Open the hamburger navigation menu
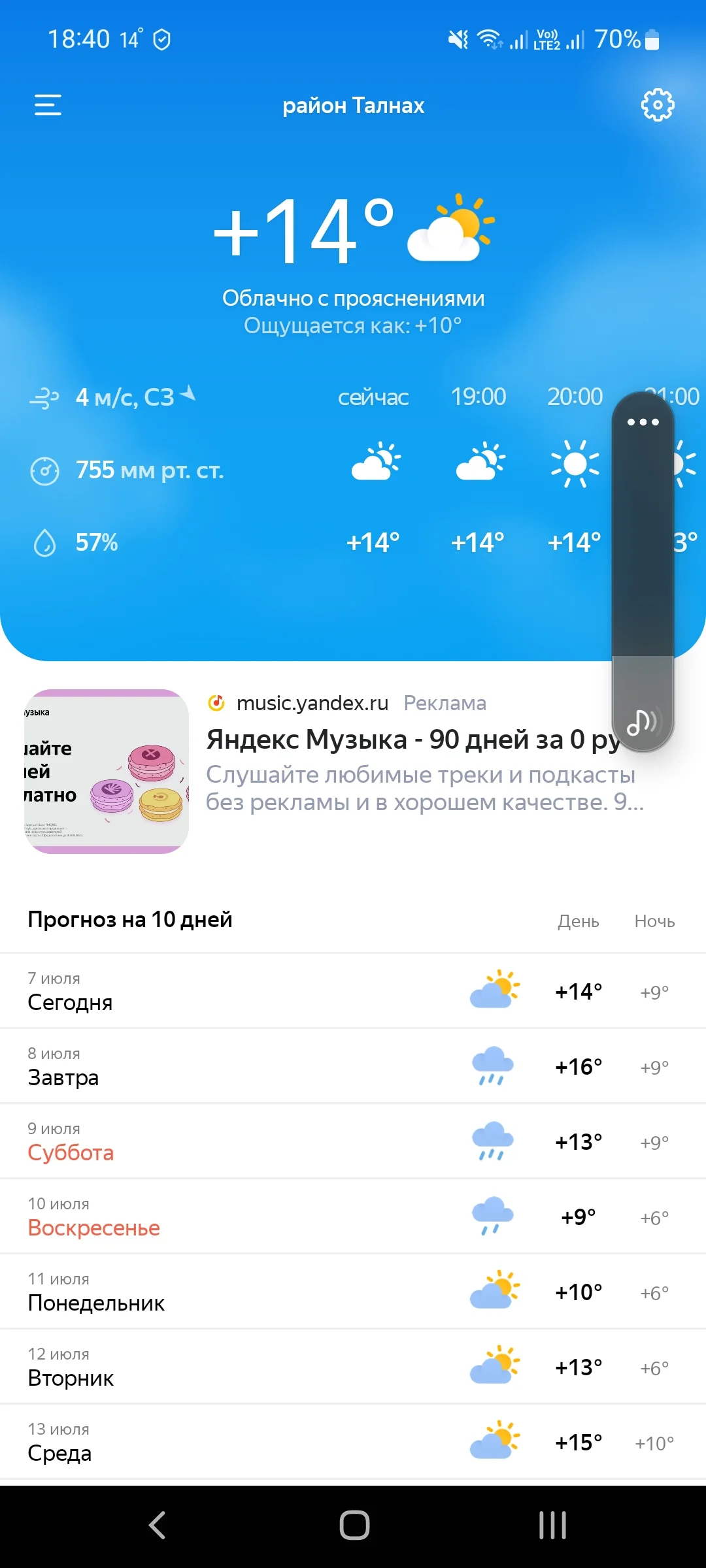Image resolution: width=706 pixels, height=1568 pixels. [x=47, y=105]
